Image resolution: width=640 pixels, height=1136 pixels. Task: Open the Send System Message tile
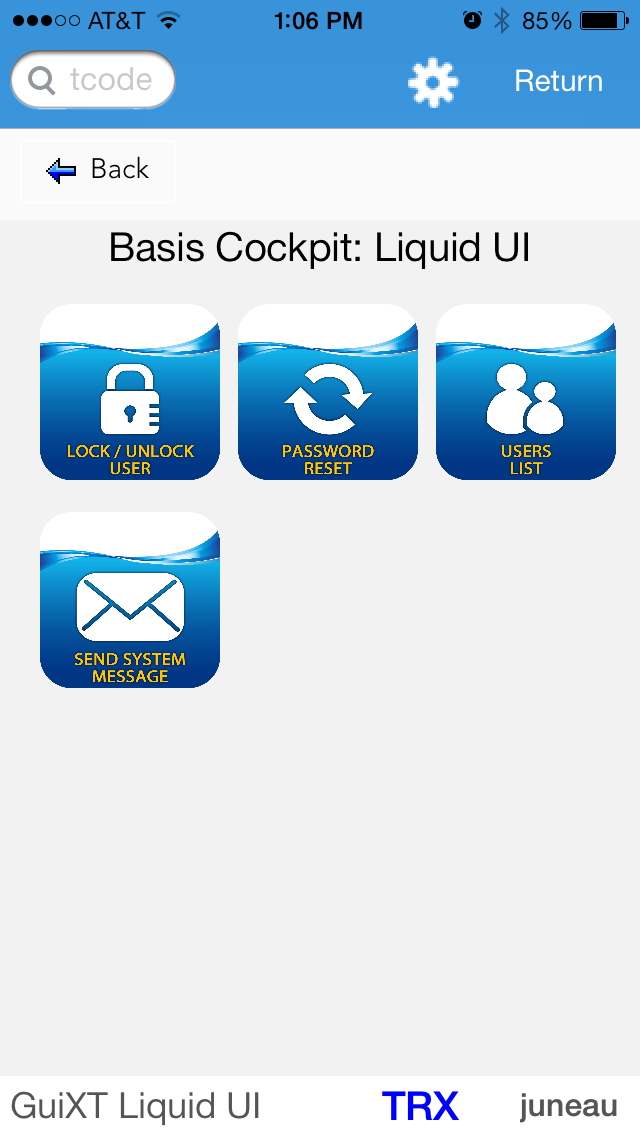click(x=130, y=601)
